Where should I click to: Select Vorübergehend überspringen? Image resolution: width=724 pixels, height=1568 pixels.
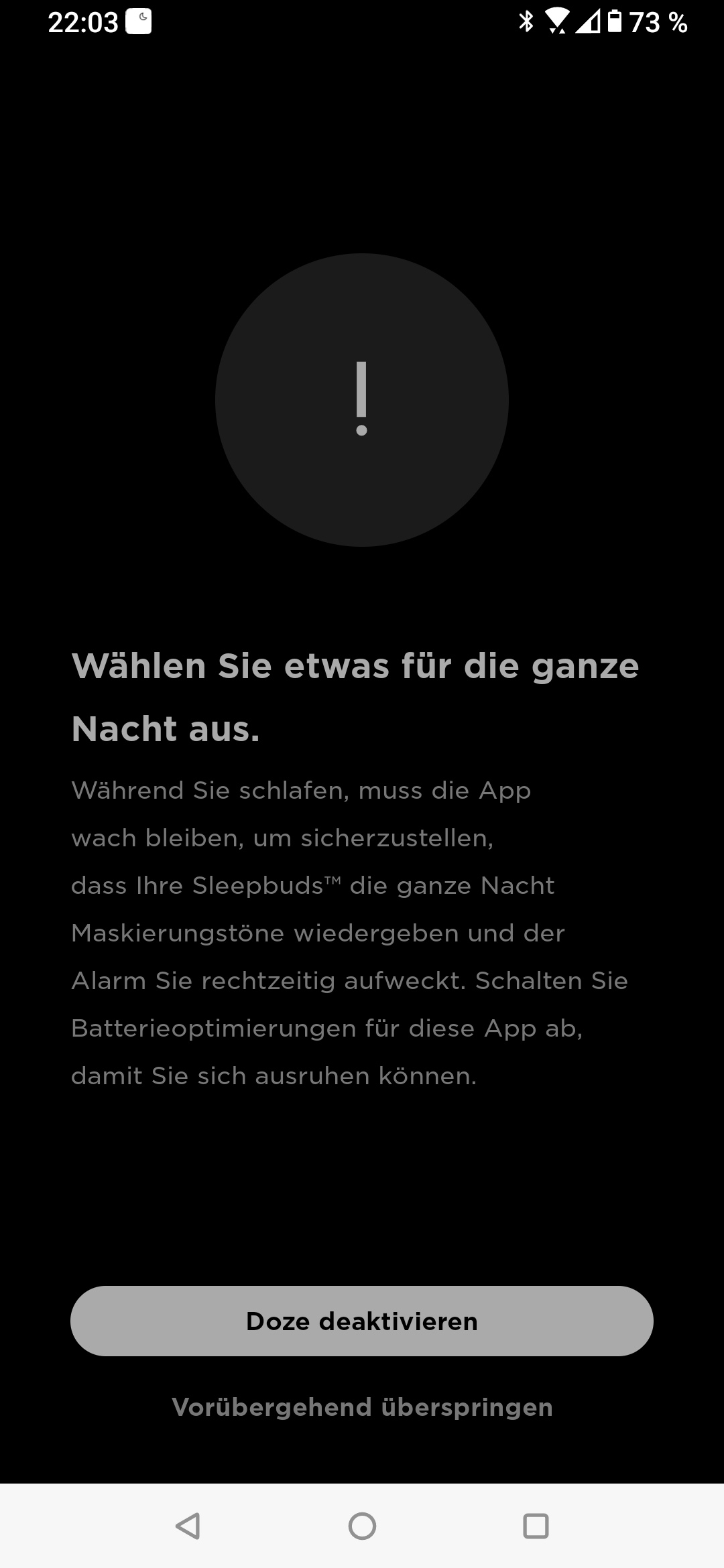[x=362, y=1407]
